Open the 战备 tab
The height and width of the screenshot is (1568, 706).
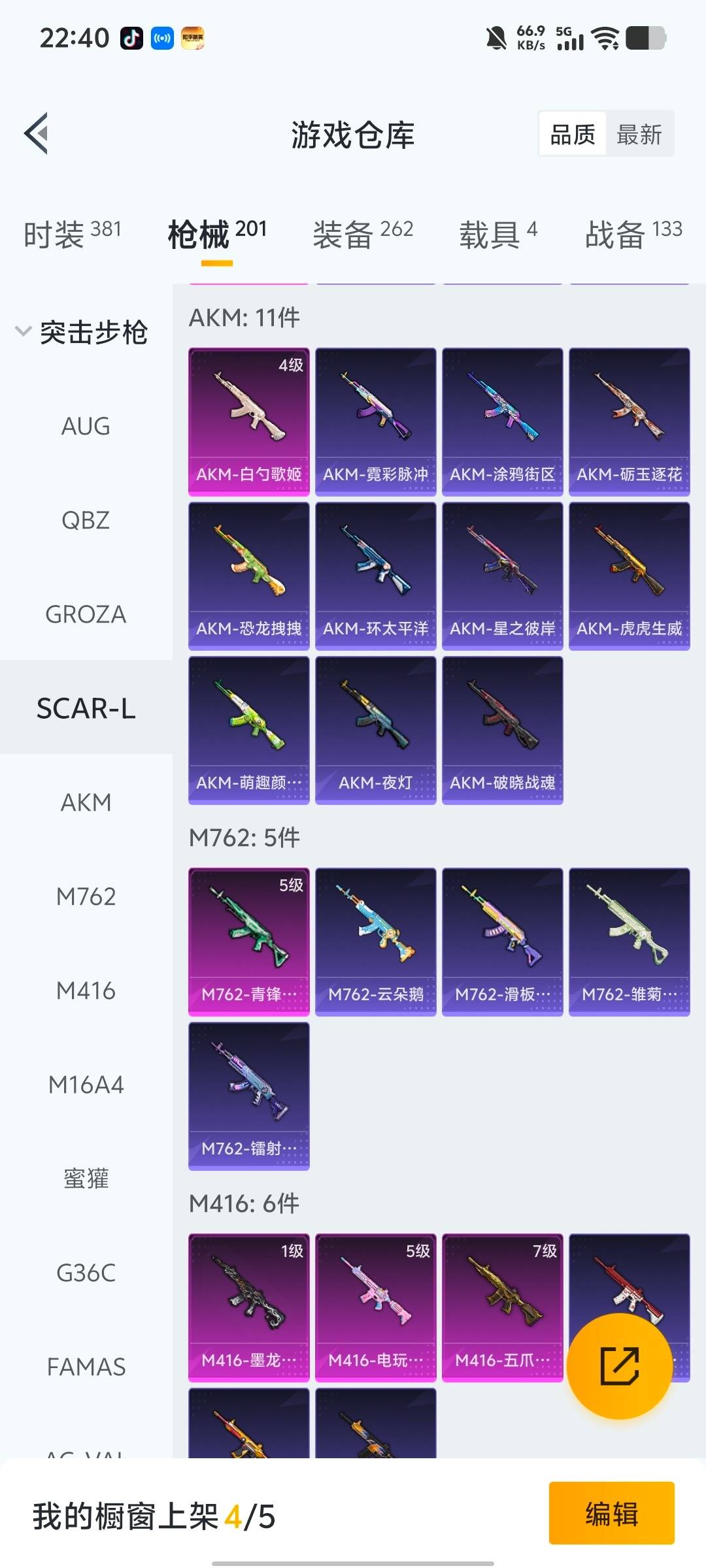pos(633,234)
